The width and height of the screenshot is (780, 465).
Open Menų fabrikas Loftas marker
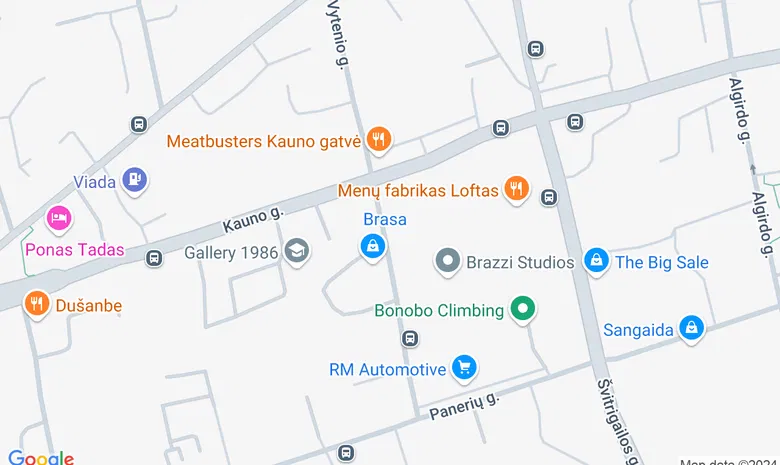515,189
